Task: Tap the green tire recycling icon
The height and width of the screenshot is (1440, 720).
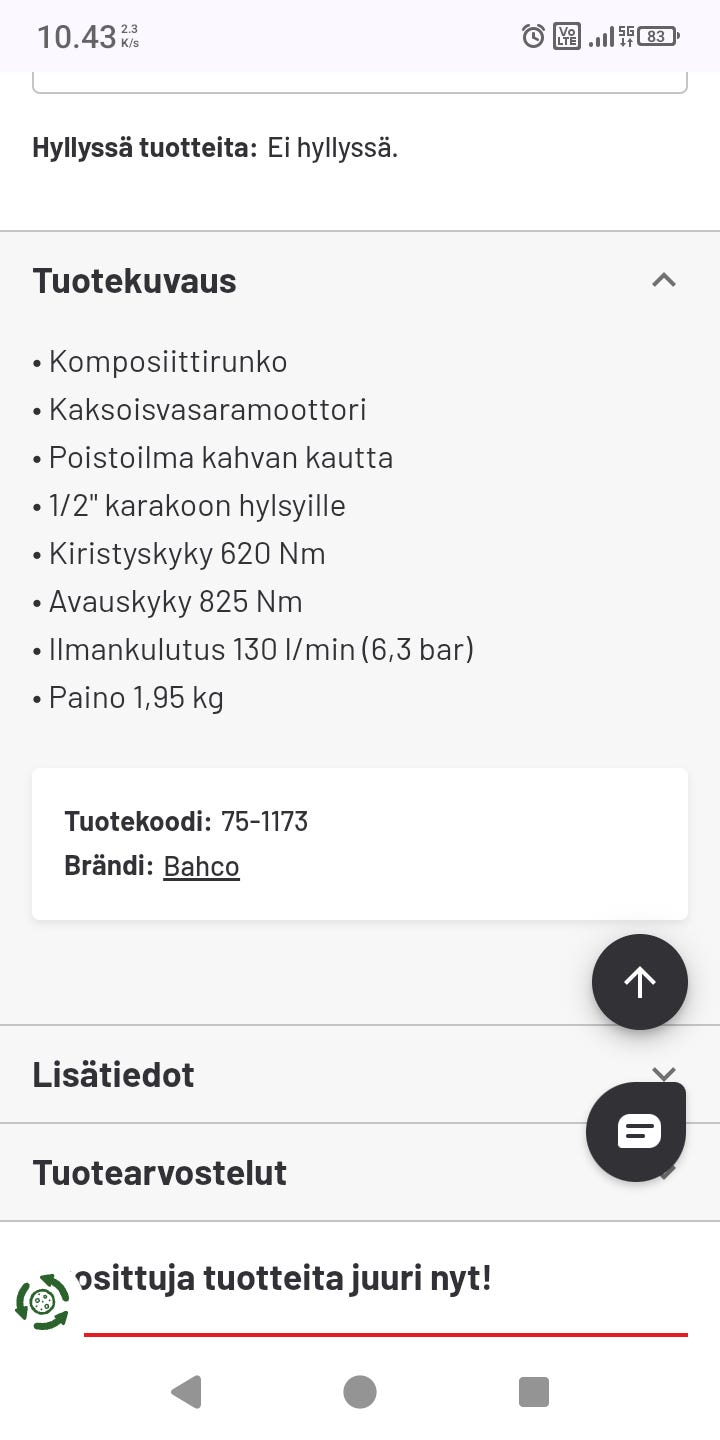Action: [41, 1300]
